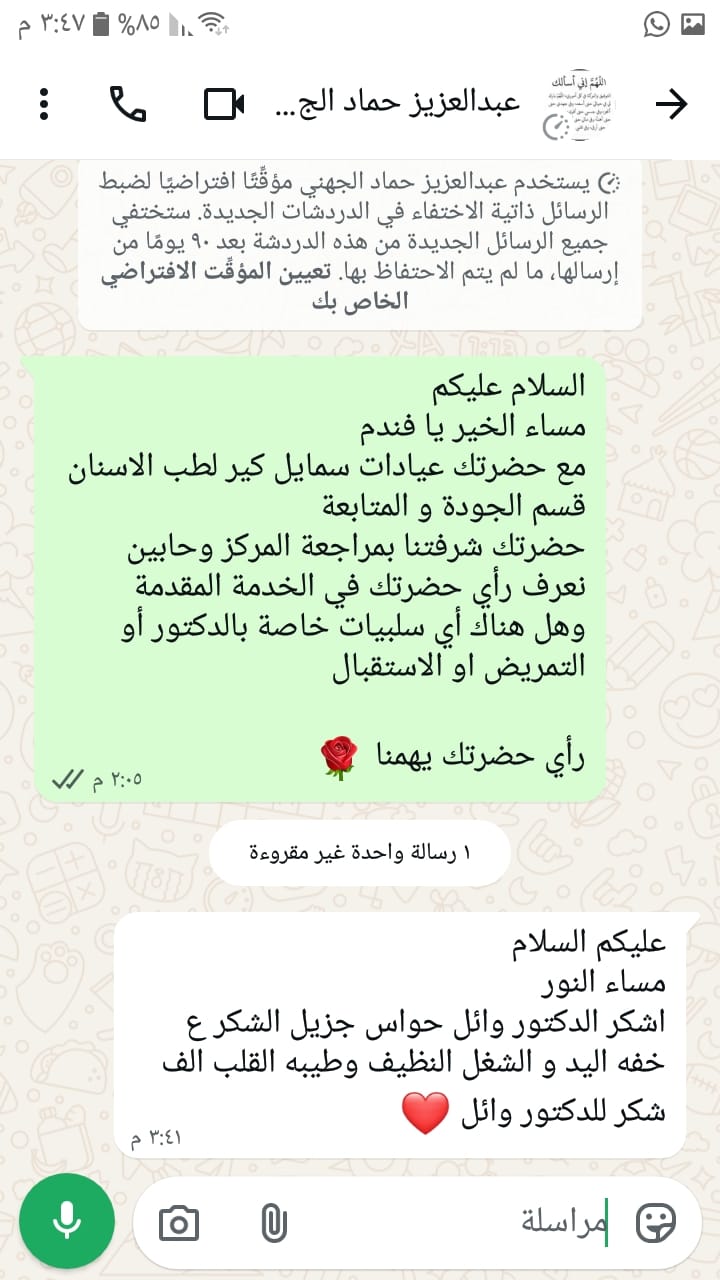The image size is (720, 1280).
Task: Open the camera from the message bar
Action: point(180,1223)
